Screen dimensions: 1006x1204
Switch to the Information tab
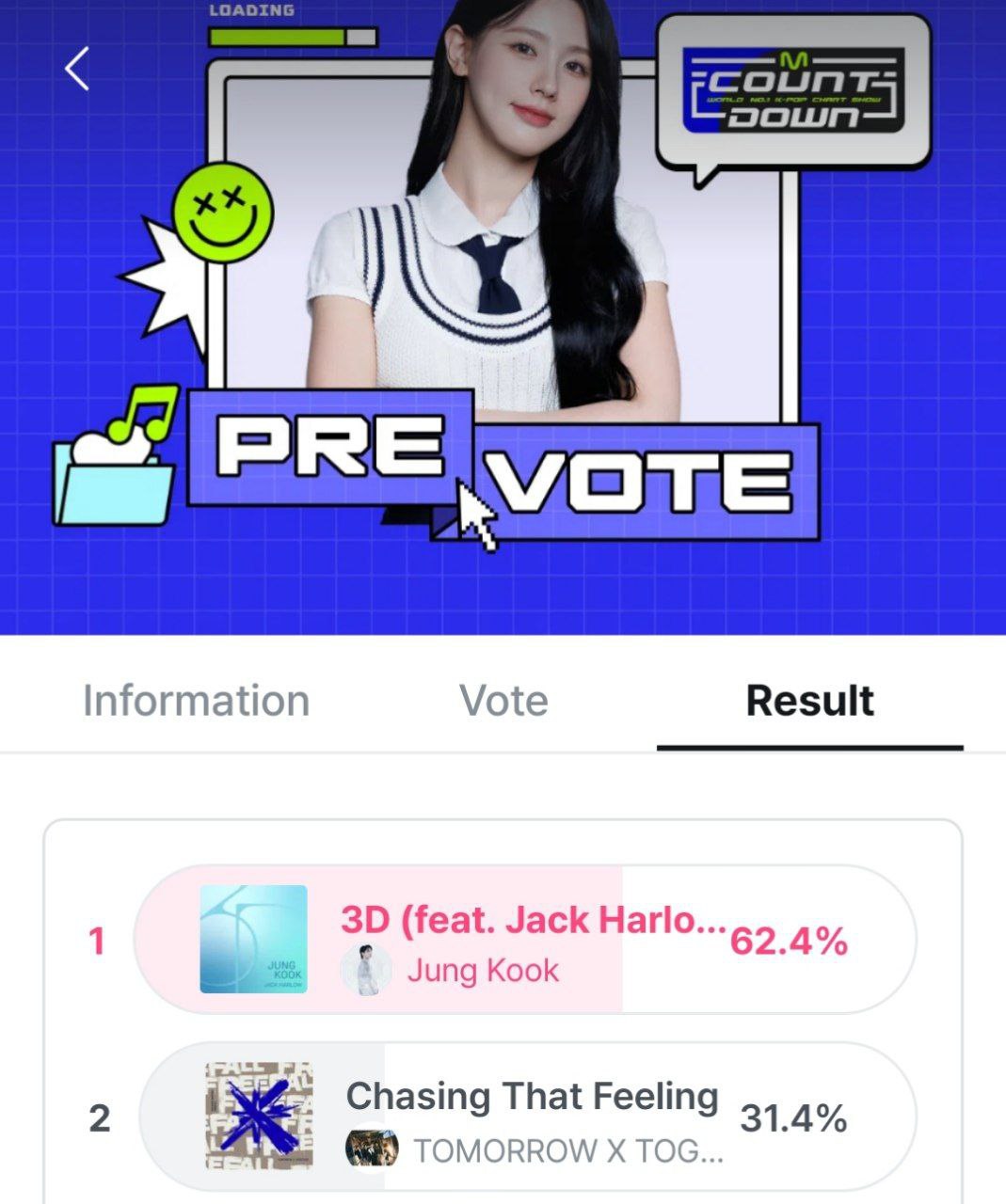[196, 701]
